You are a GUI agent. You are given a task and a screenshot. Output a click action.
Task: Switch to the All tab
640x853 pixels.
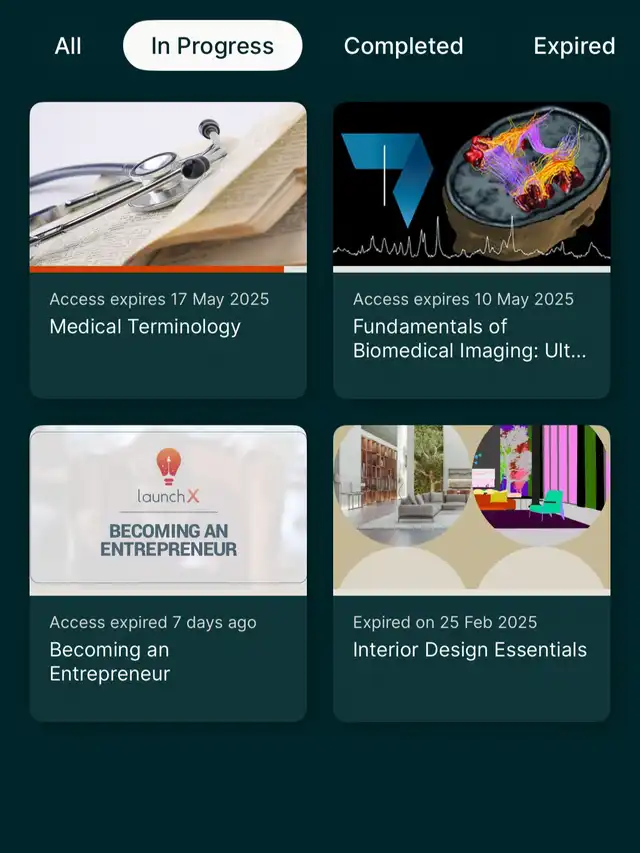click(68, 46)
